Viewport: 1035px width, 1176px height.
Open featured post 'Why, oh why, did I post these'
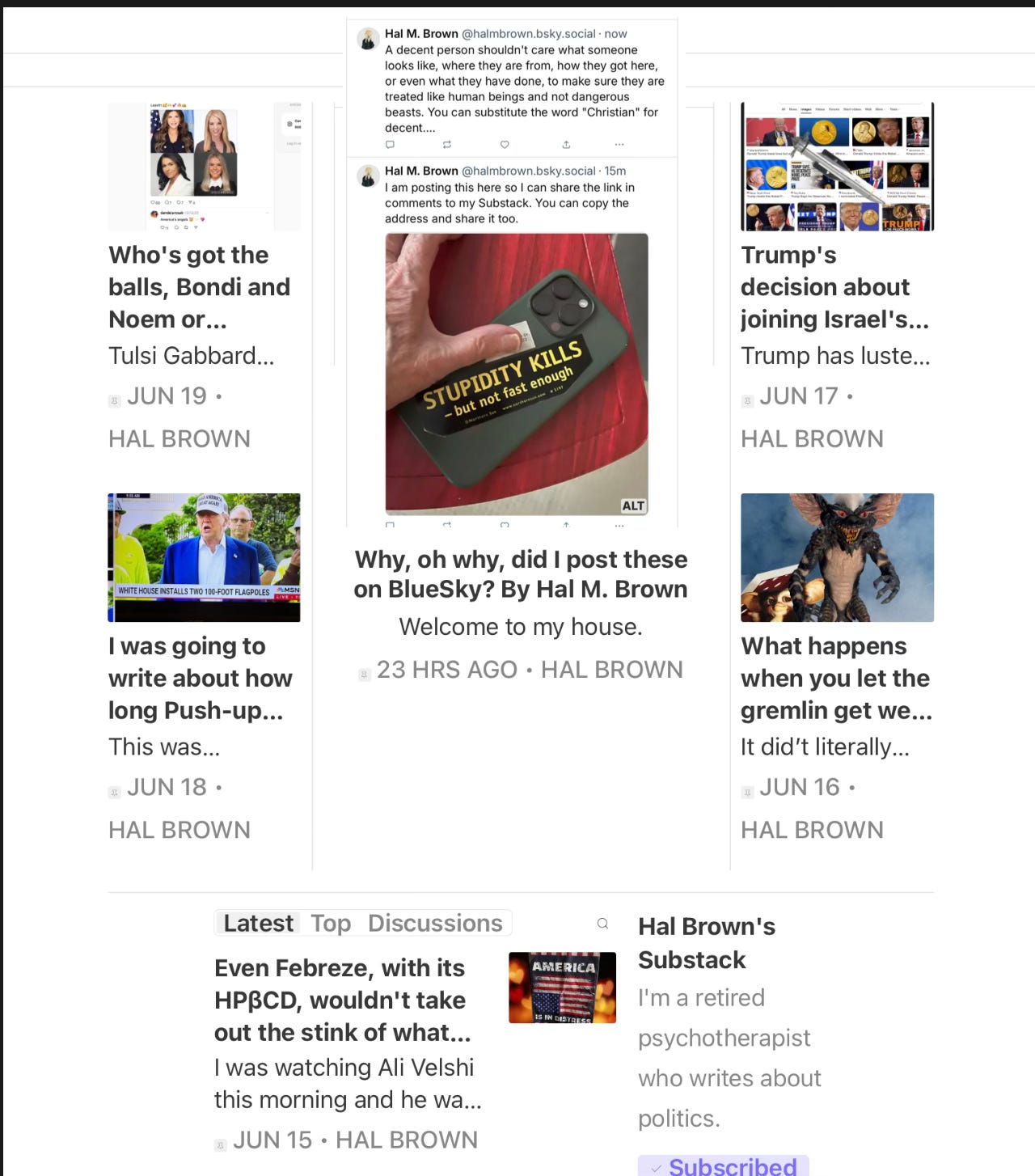pyautogui.click(x=520, y=574)
